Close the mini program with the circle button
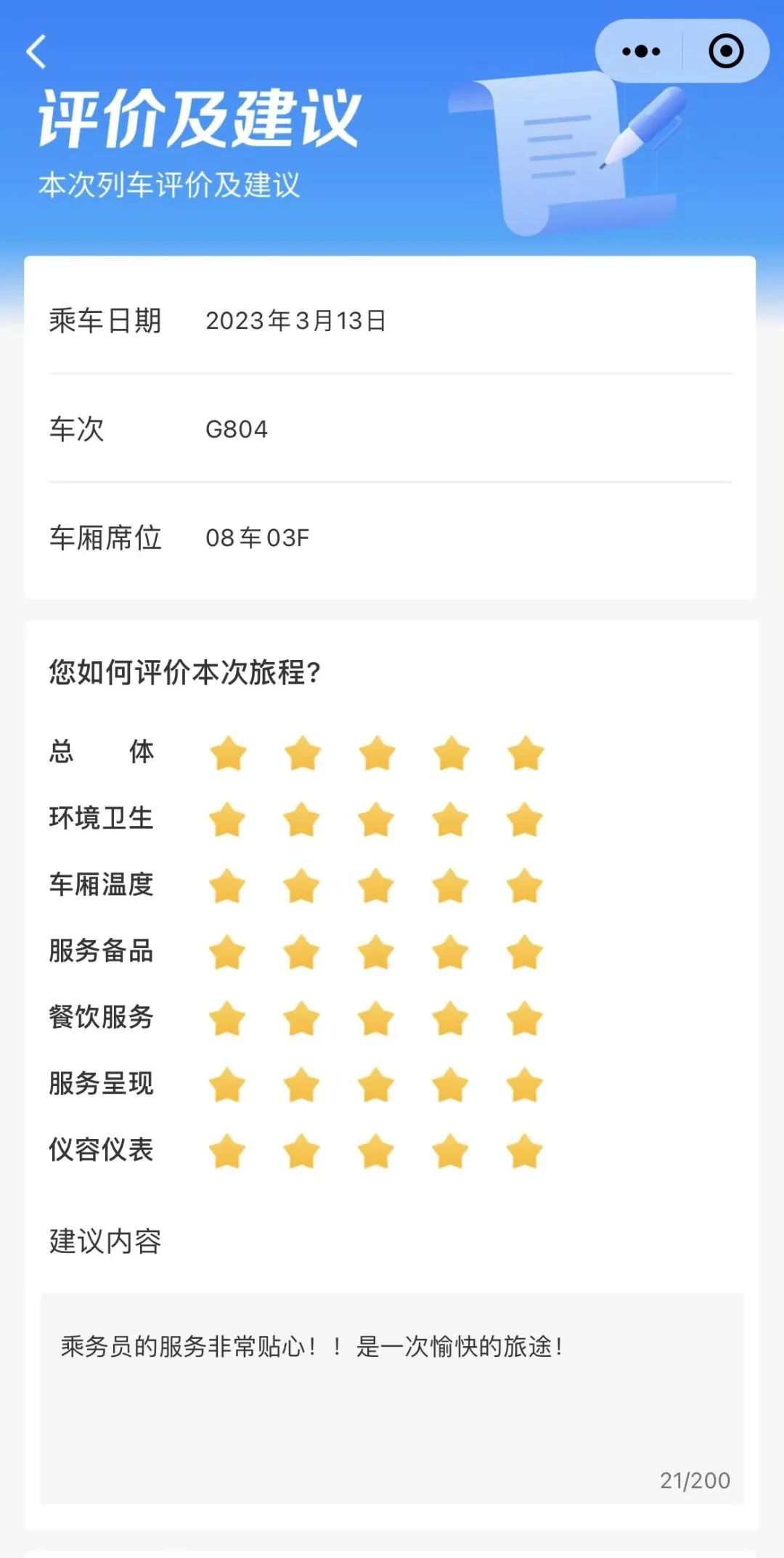784x1558 pixels. [726, 52]
